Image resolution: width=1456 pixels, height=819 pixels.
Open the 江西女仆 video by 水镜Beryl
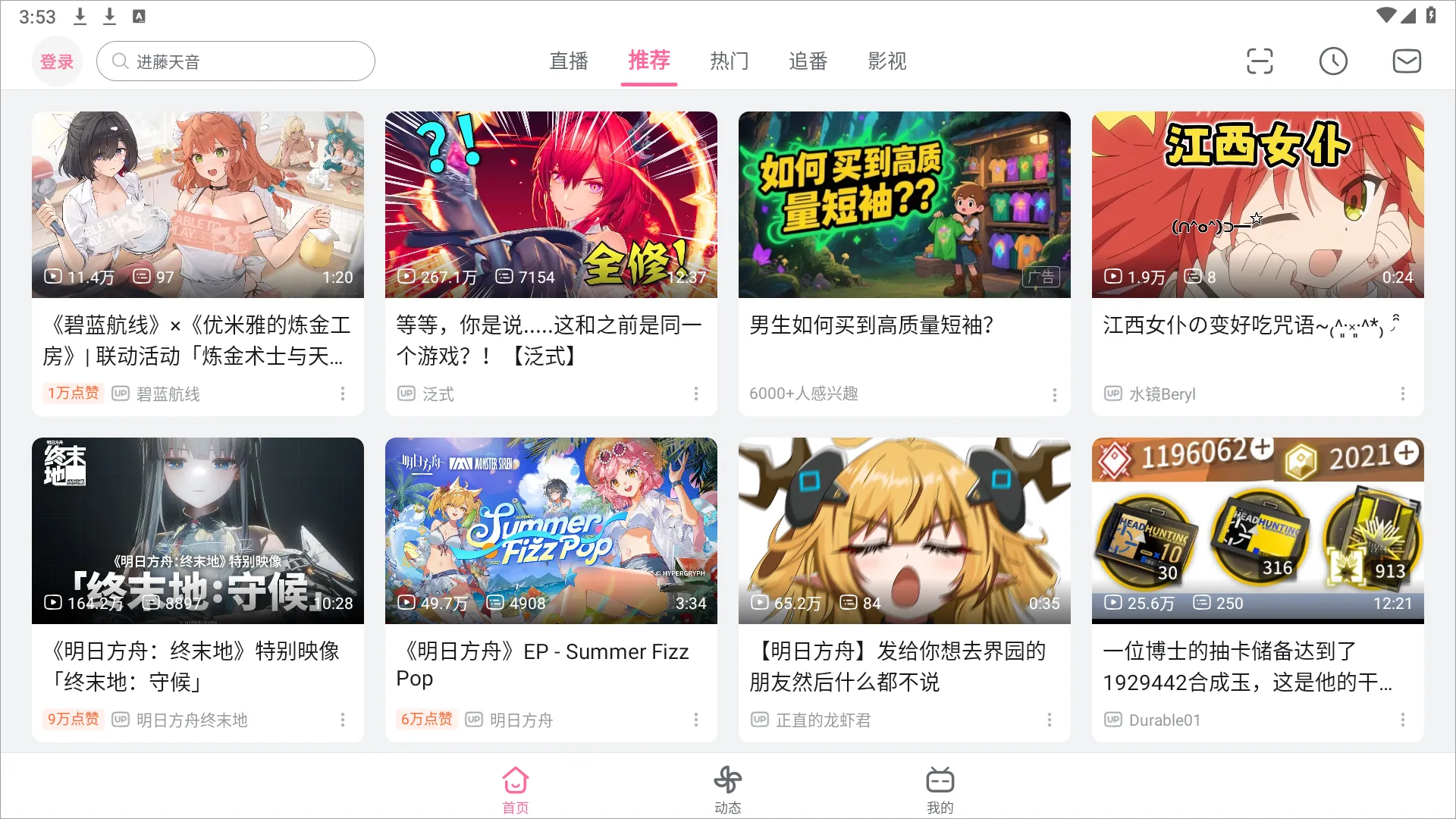pos(1257,205)
